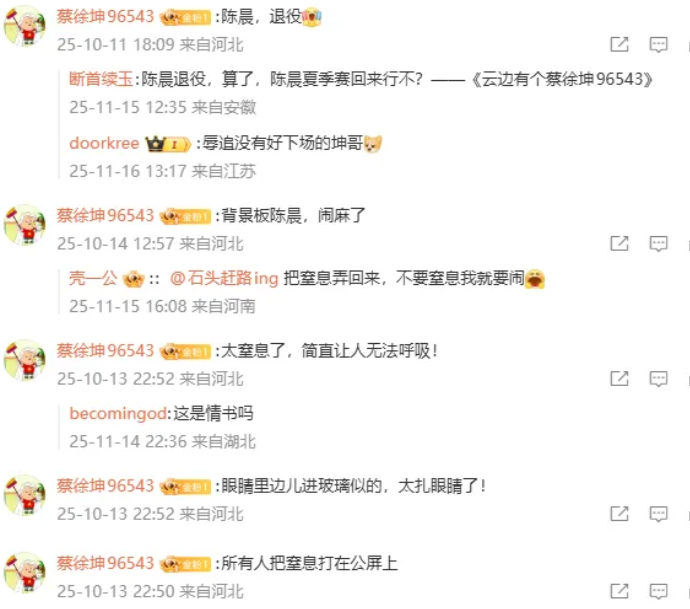Screen dimensions: 690x609
Task: Open 断首续玉's profile from the reply
Action: pos(101,80)
